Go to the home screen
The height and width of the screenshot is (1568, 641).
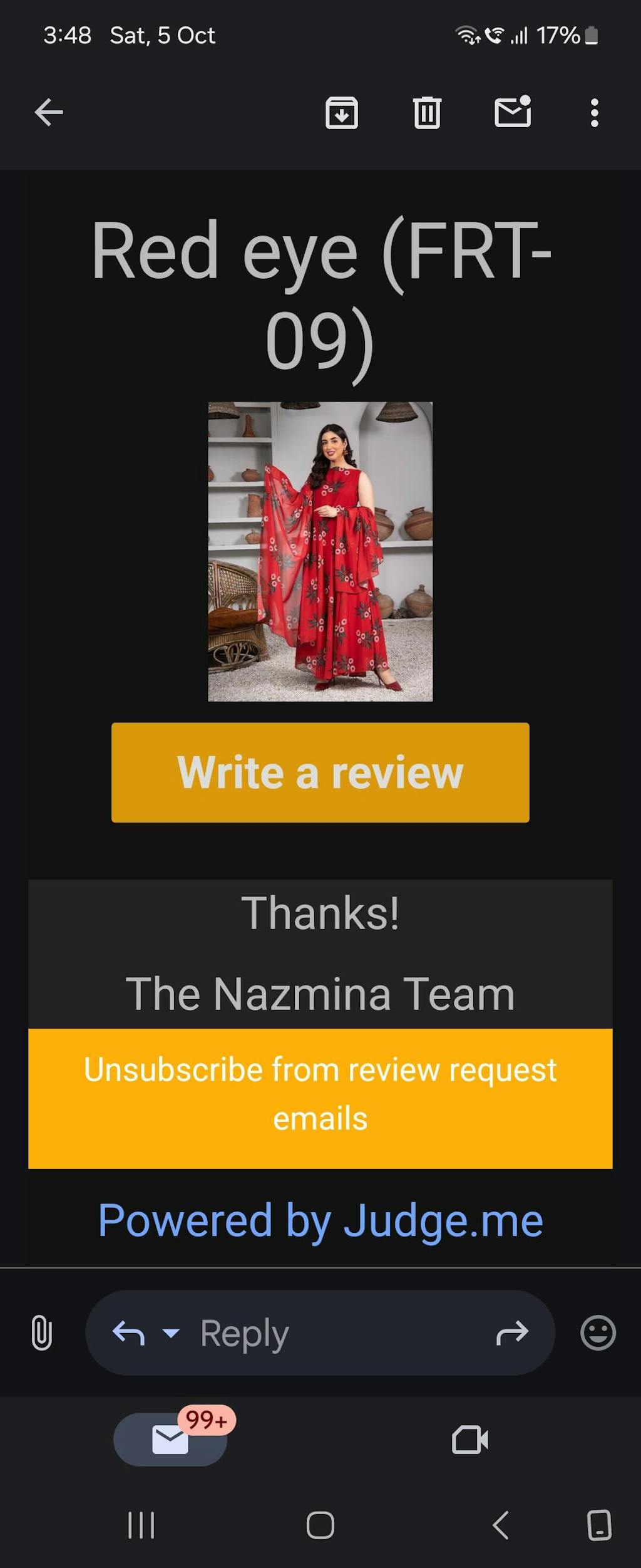pyautogui.click(x=320, y=1525)
